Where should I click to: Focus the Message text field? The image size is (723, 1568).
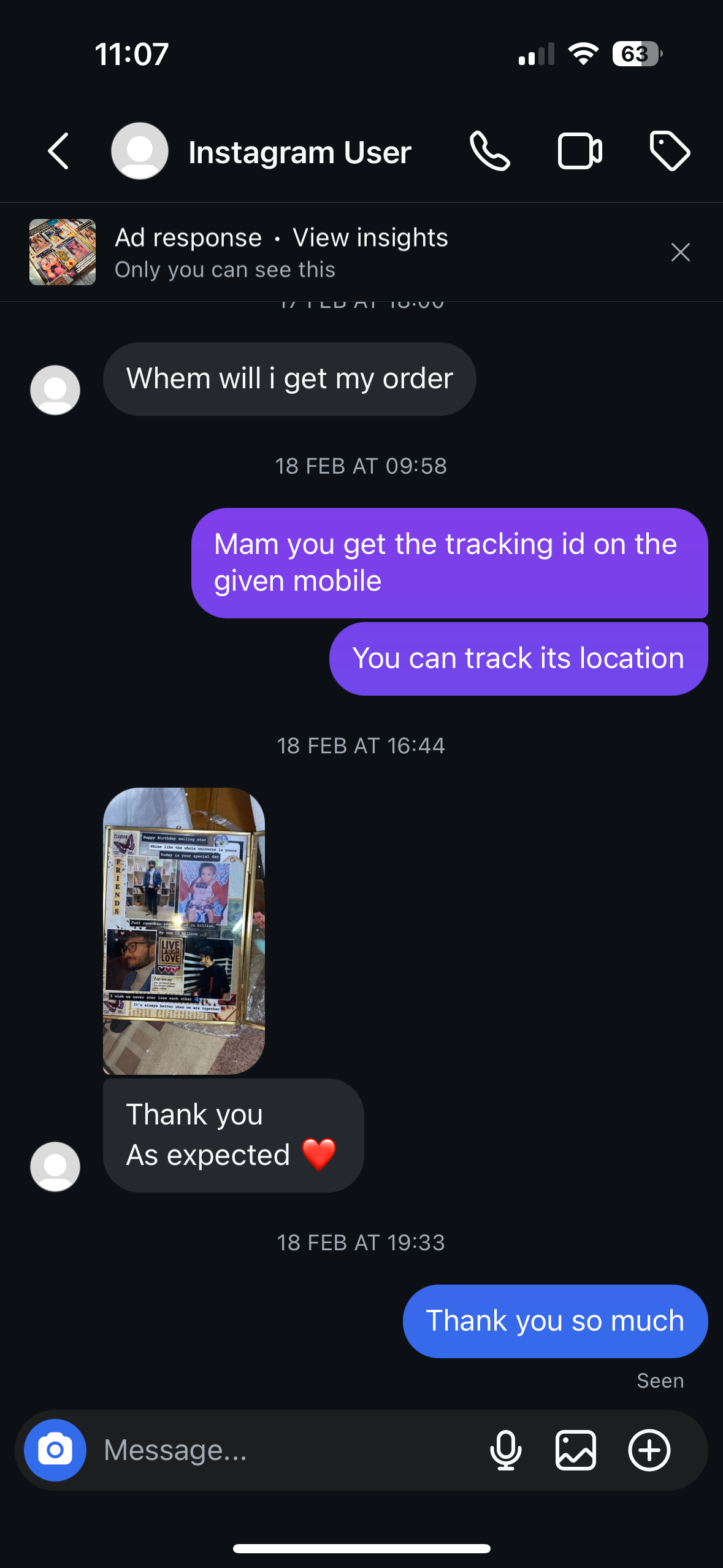(288, 1450)
